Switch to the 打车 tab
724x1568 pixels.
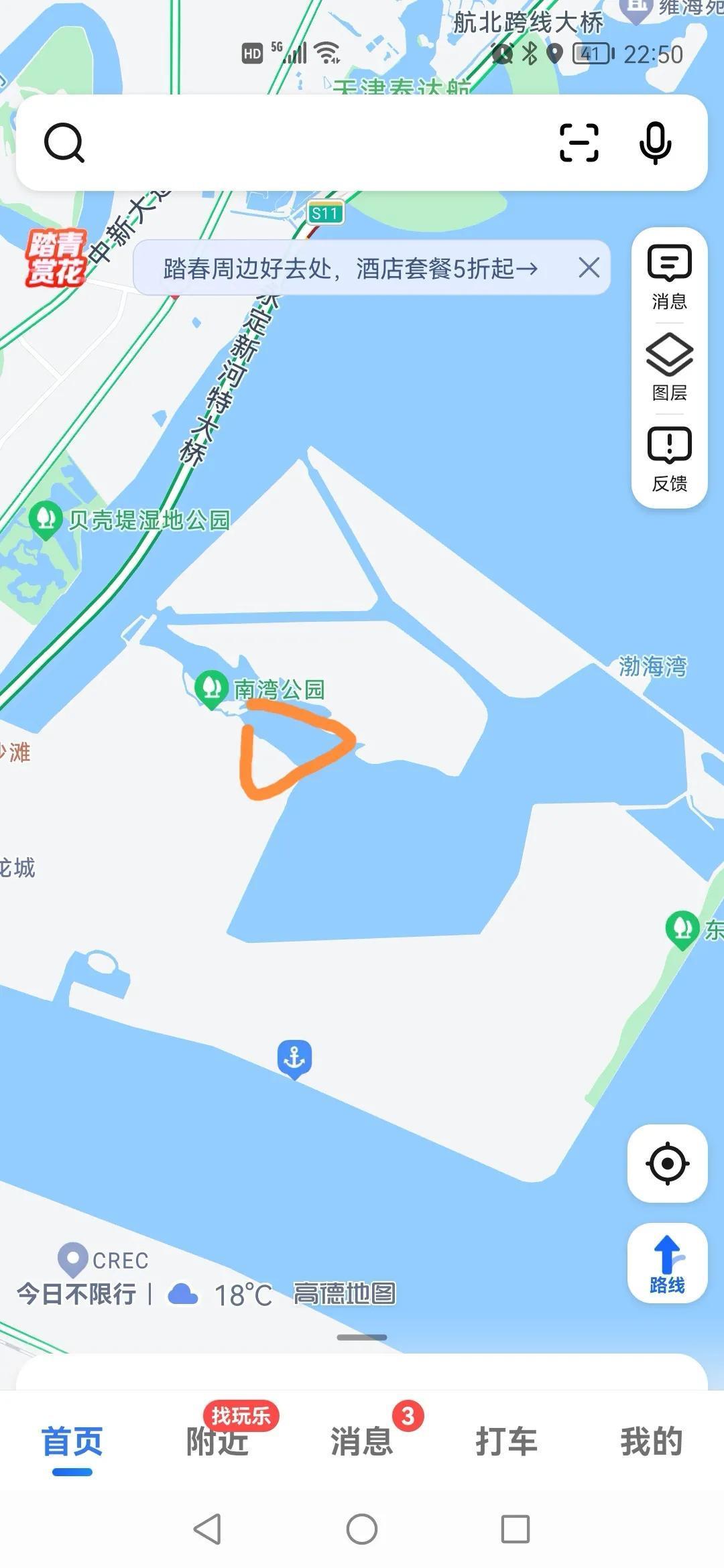pyautogui.click(x=506, y=1442)
